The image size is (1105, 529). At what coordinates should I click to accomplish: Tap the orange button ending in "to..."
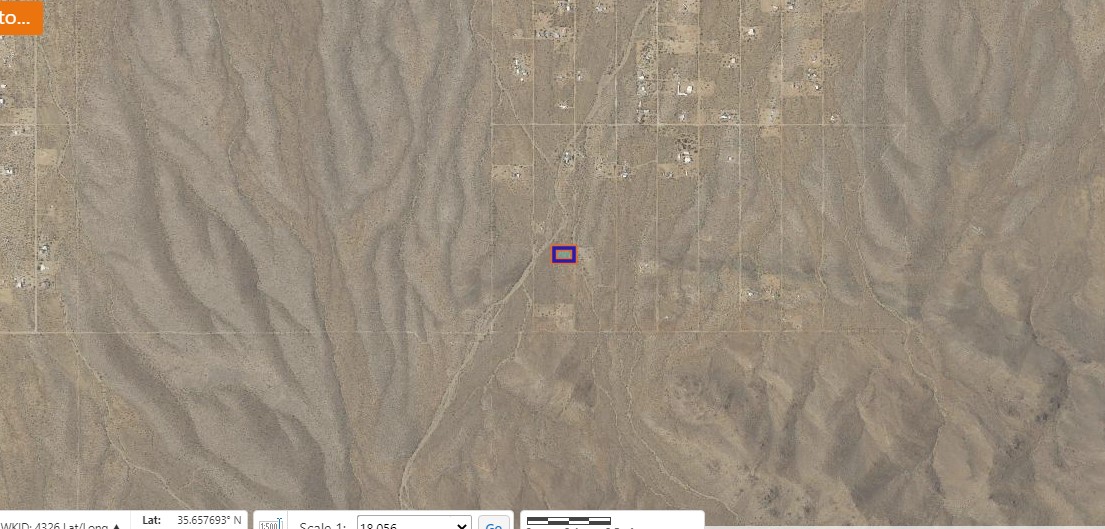(x=20, y=17)
